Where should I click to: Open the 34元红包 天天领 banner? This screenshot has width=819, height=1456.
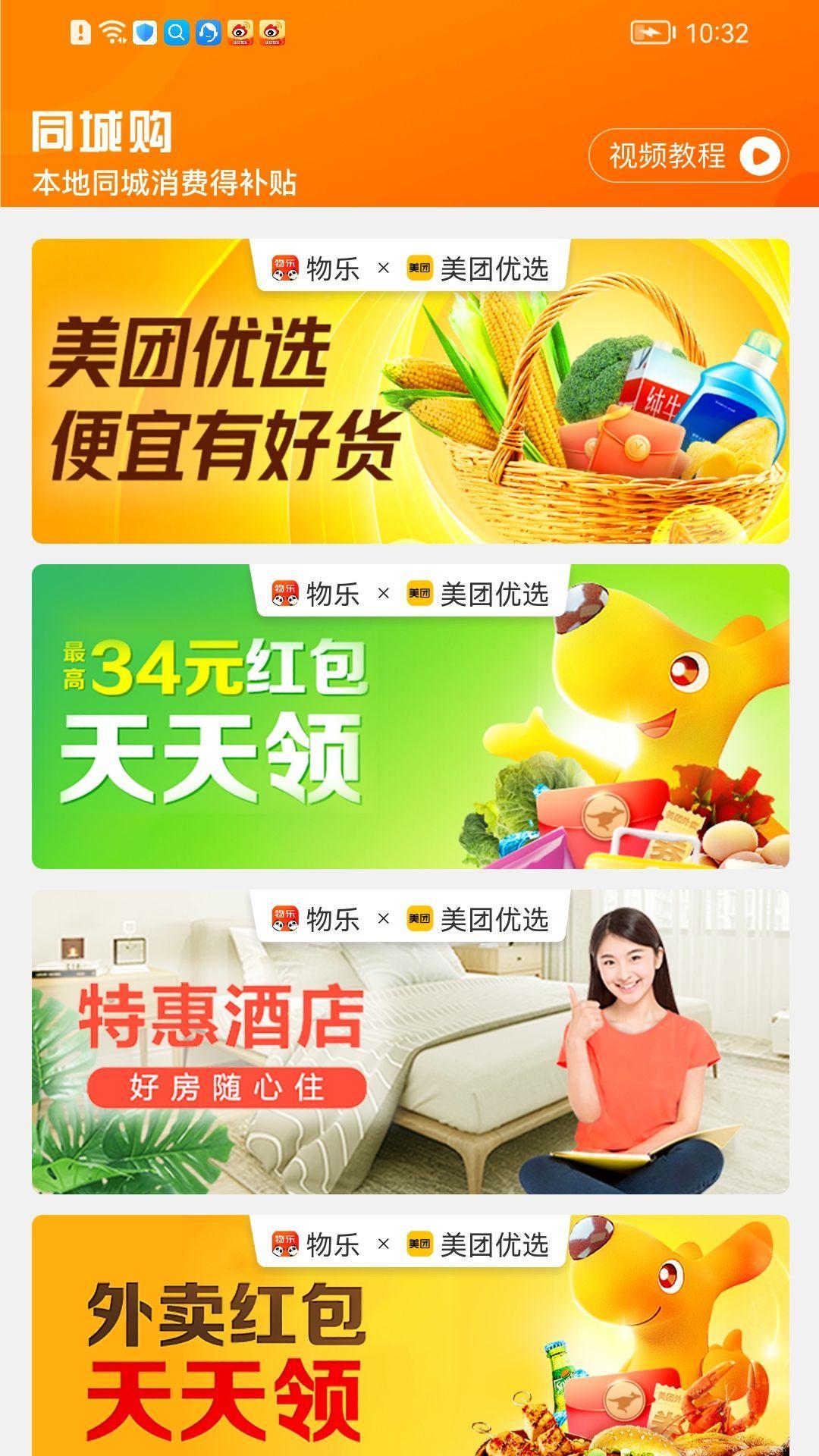[410, 717]
